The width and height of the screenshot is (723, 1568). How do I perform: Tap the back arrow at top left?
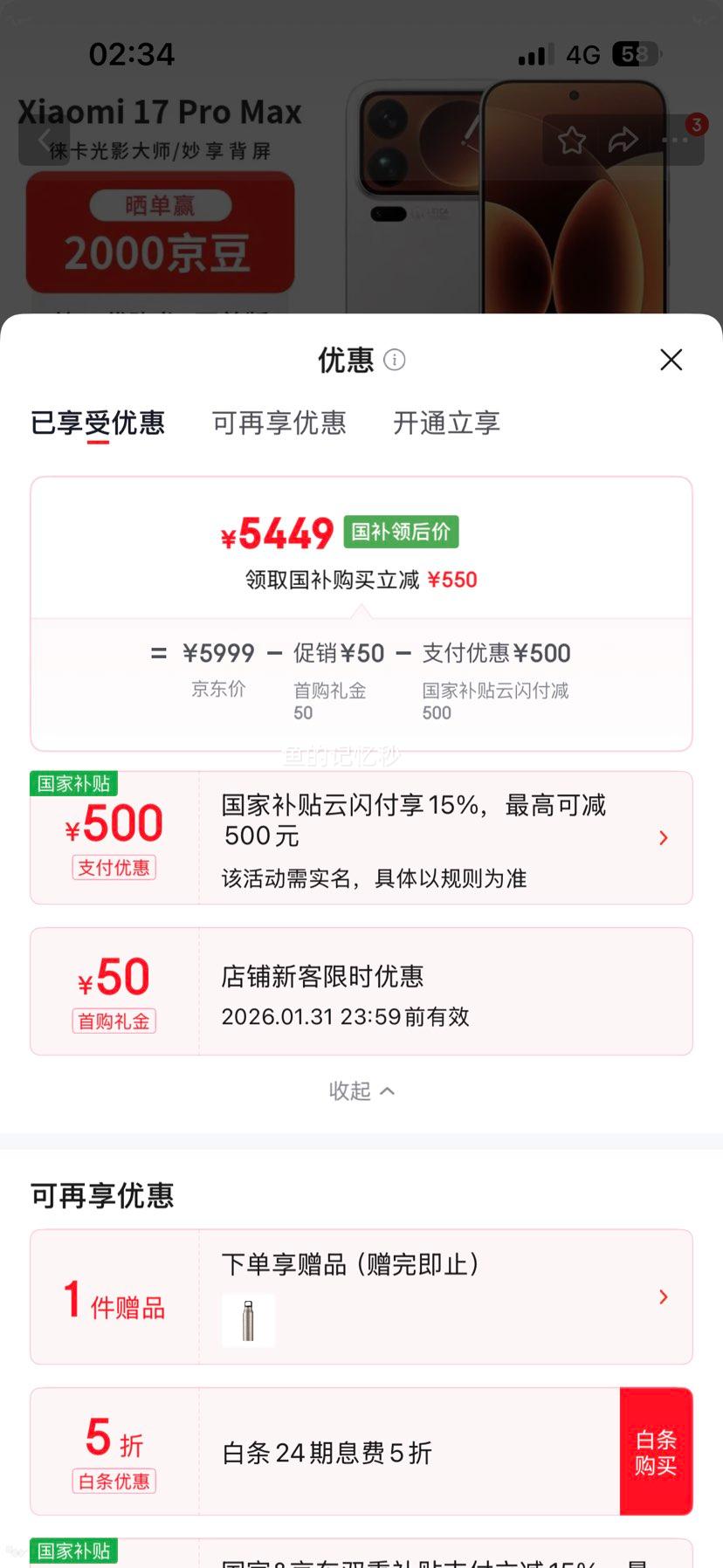44,140
